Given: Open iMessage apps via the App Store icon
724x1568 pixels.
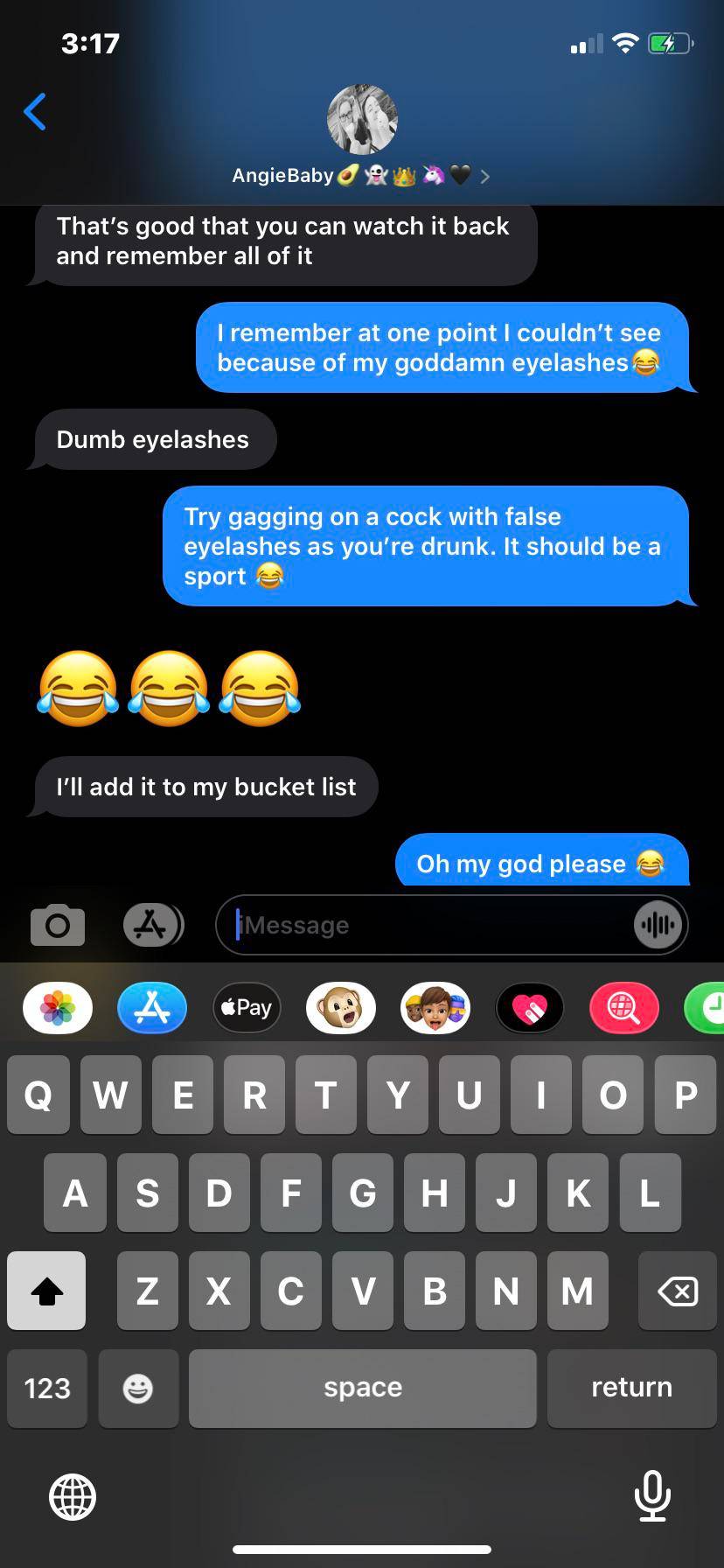Looking at the screenshot, I should point(154,925).
